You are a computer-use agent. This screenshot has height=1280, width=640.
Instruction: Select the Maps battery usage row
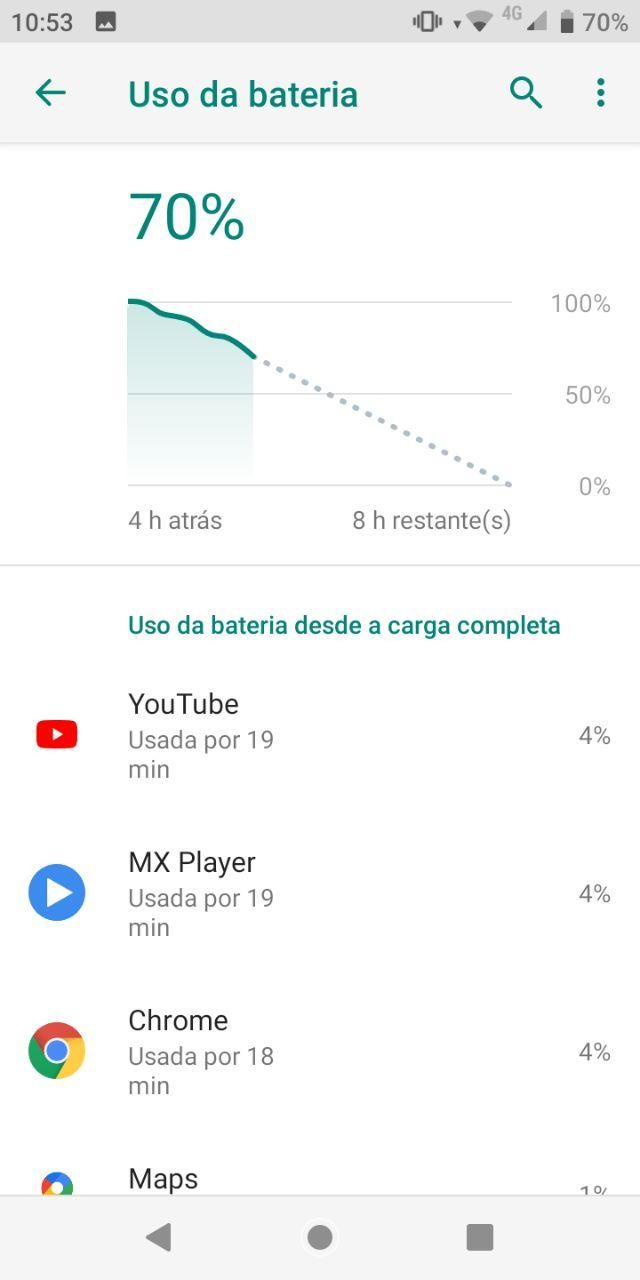[x=320, y=1163]
